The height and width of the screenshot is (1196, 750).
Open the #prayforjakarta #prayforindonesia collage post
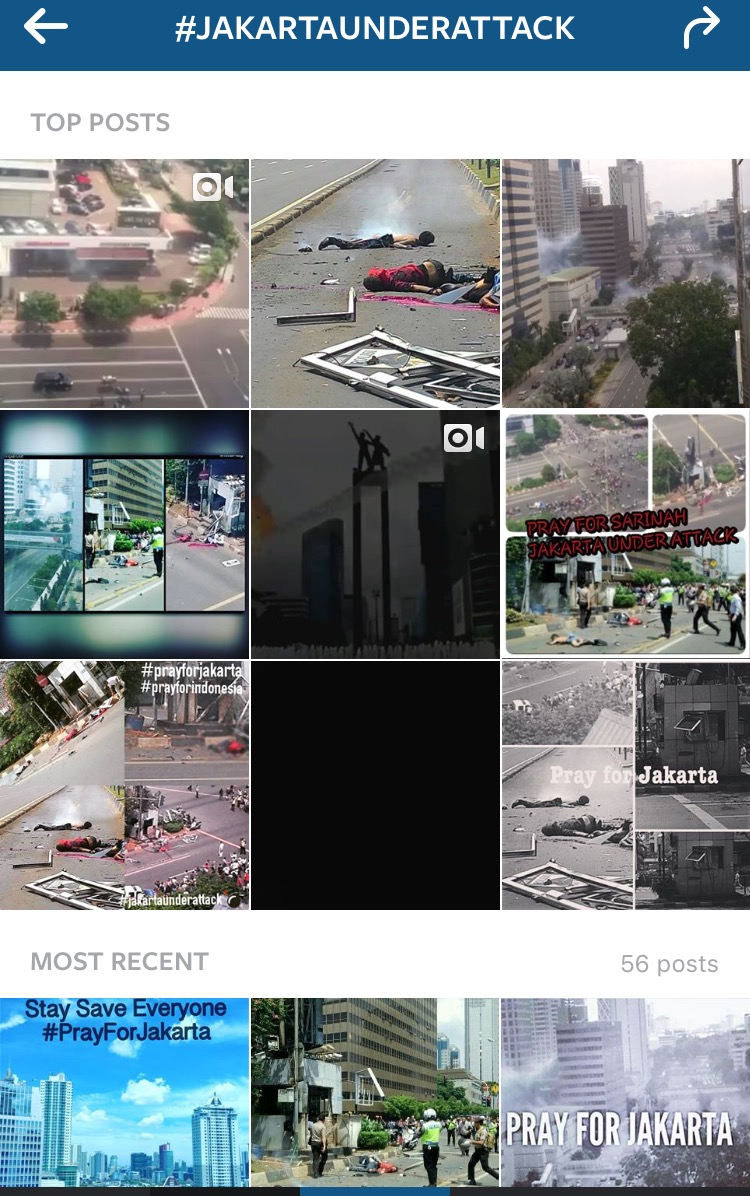click(124, 785)
